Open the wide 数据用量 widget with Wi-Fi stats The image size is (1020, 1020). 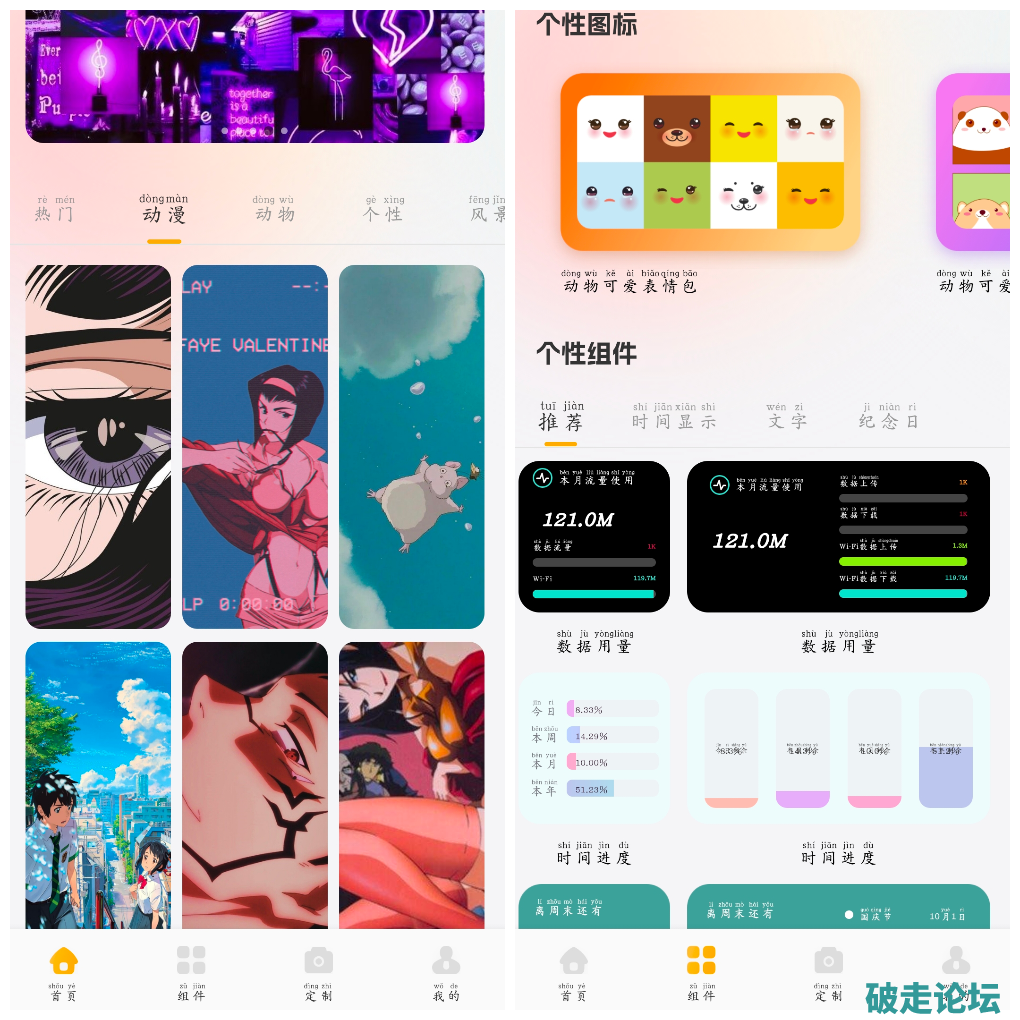pyautogui.click(x=838, y=537)
